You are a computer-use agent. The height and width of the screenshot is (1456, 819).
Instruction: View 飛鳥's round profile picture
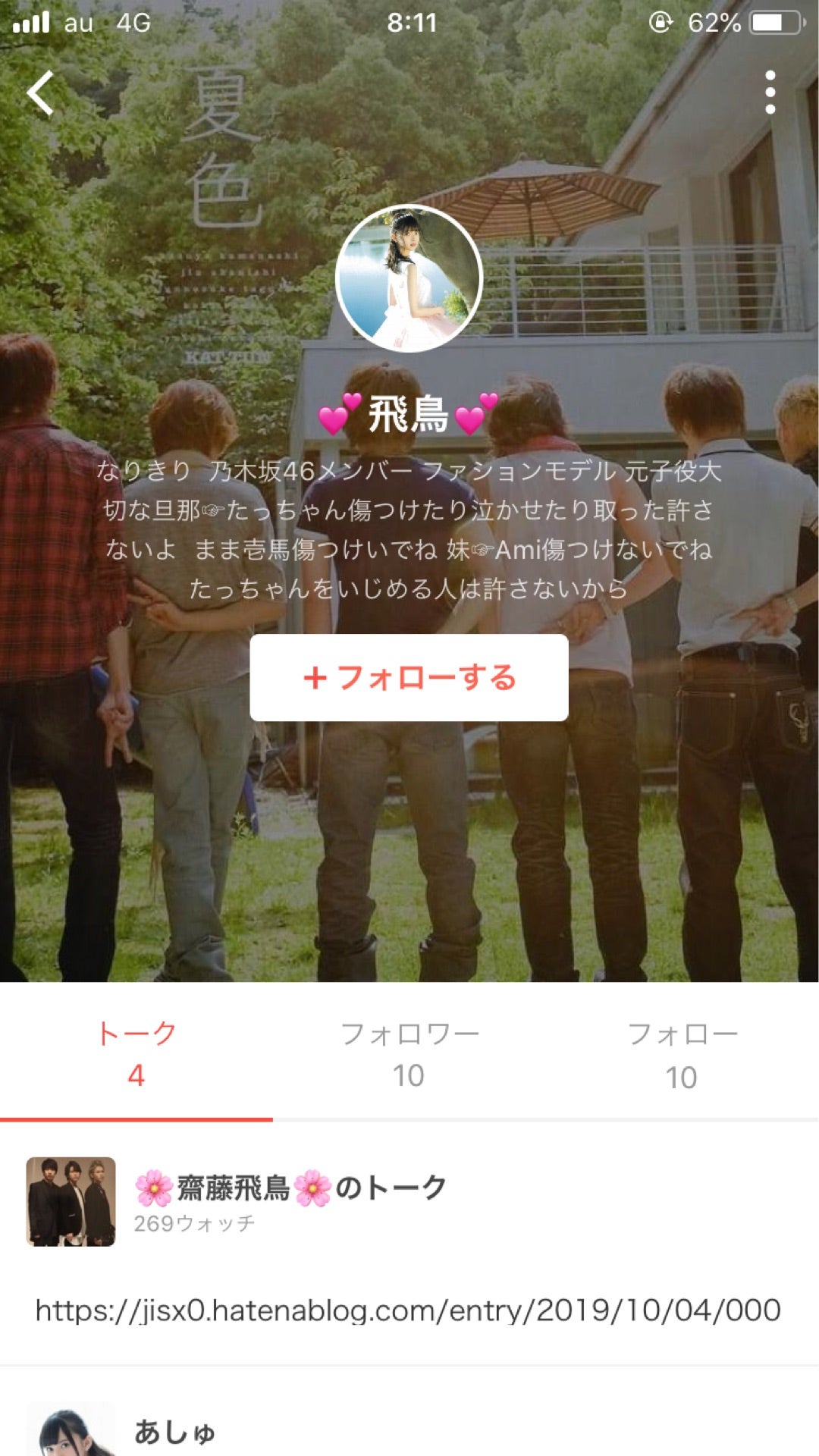click(409, 278)
